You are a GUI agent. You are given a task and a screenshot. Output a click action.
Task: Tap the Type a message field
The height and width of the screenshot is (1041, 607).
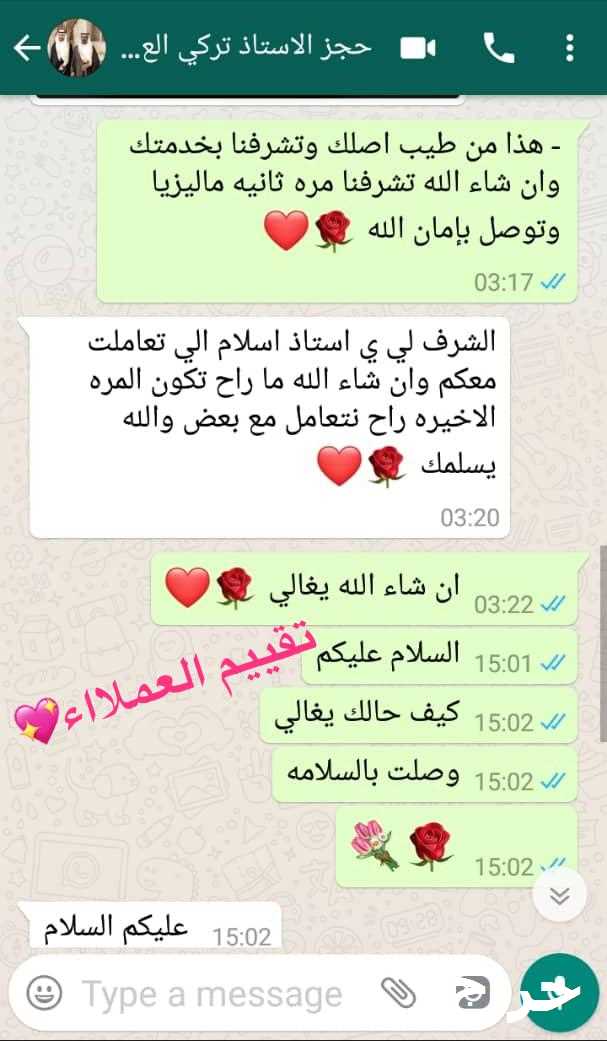pos(212,995)
